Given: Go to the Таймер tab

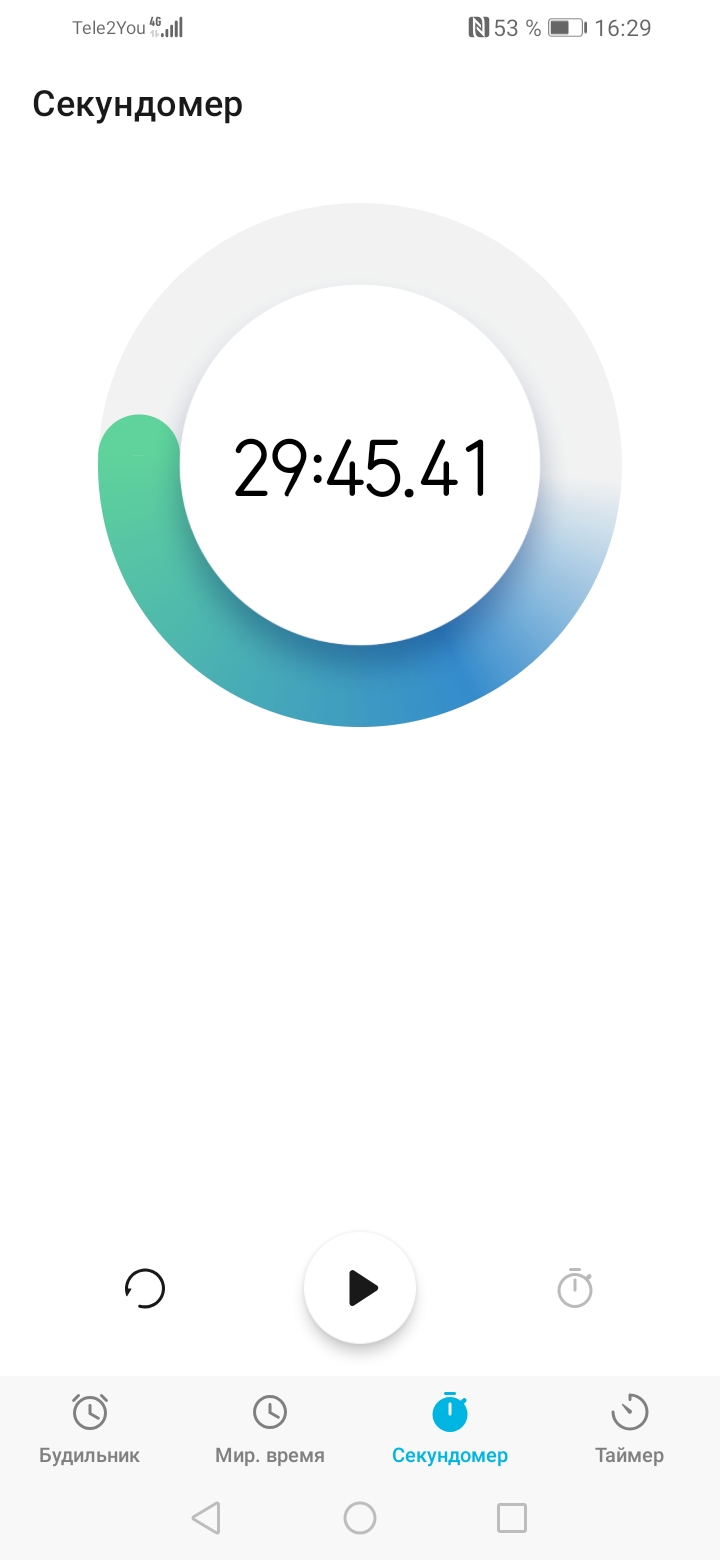Looking at the screenshot, I should coord(629,1428).
